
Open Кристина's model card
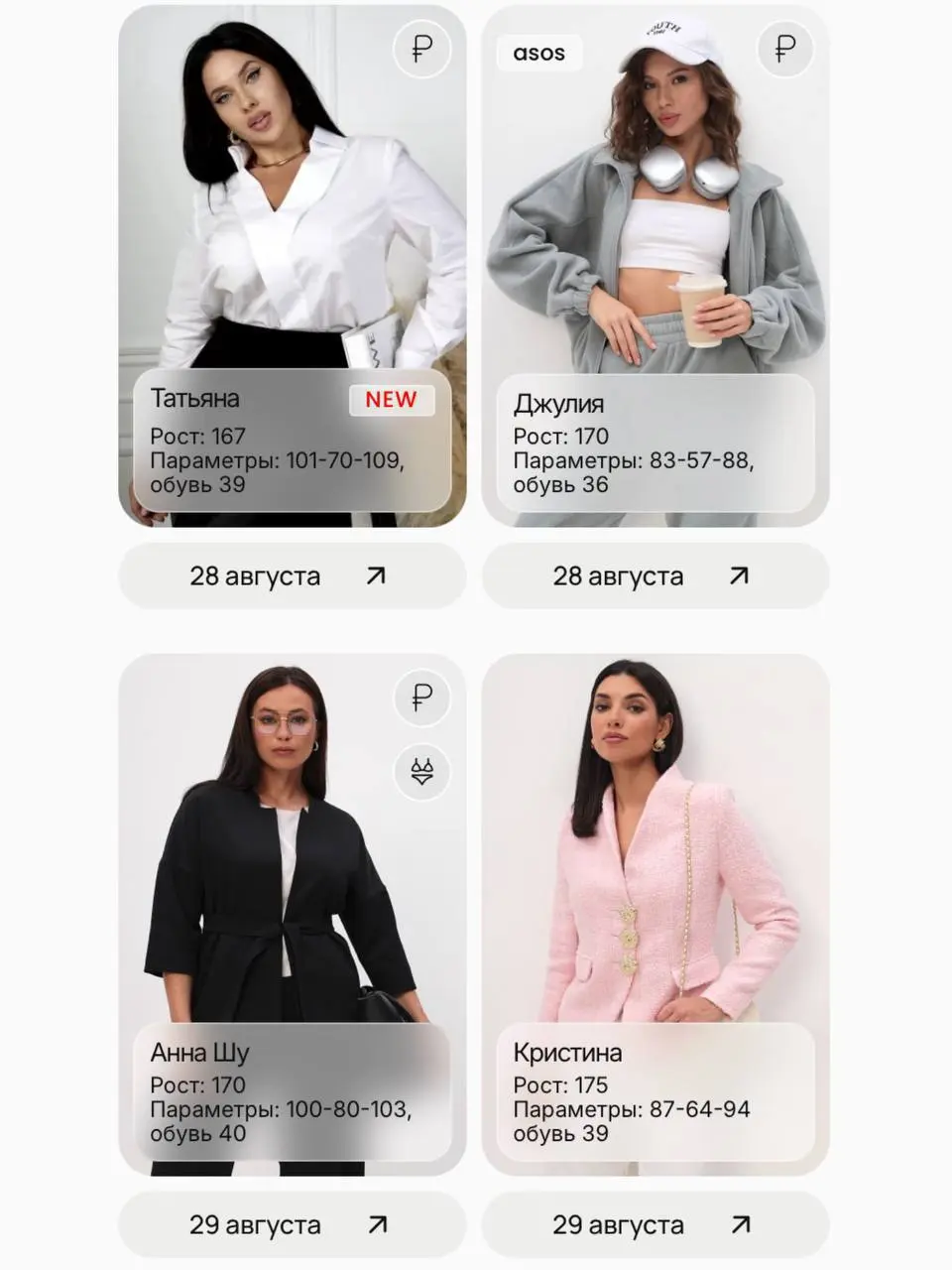(654, 893)
